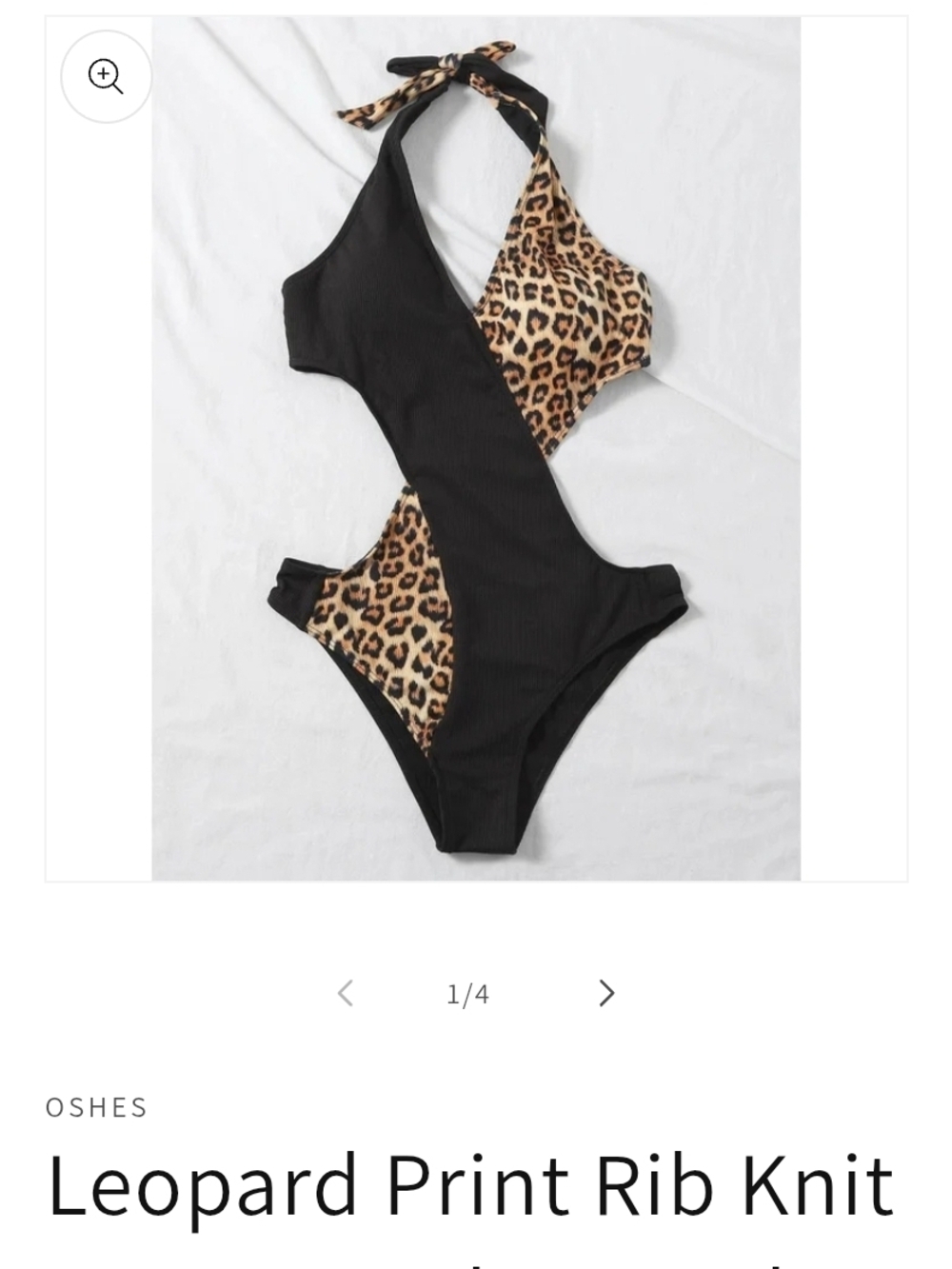The image size is (952, 1269).
Task: Open the Leopard Print Rib Knit product title
Action: point(466,1185)
